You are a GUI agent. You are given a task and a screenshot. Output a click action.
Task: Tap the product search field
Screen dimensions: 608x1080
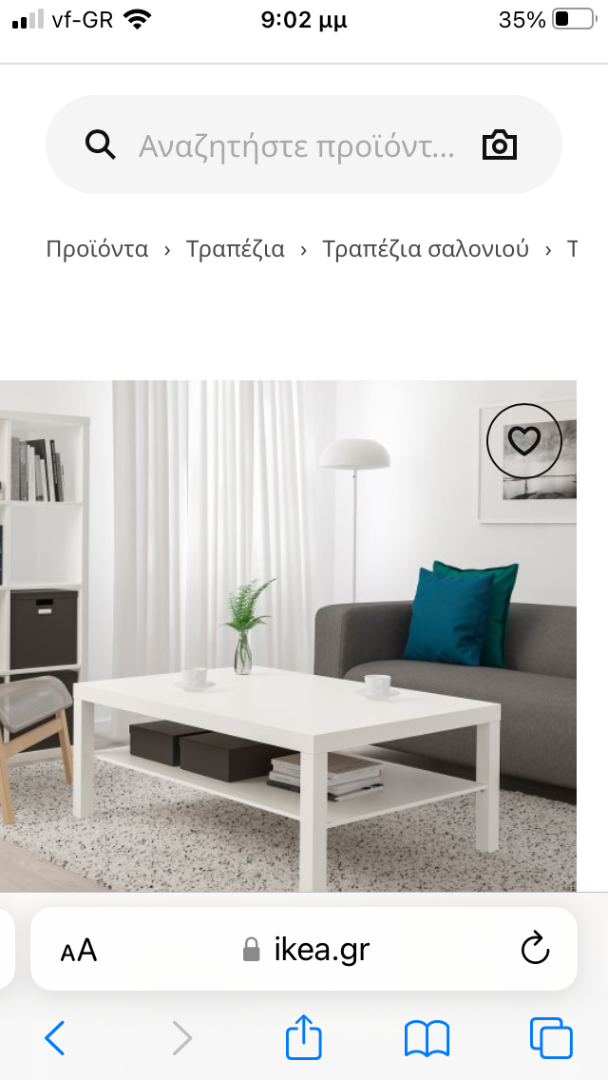point(296,145)
